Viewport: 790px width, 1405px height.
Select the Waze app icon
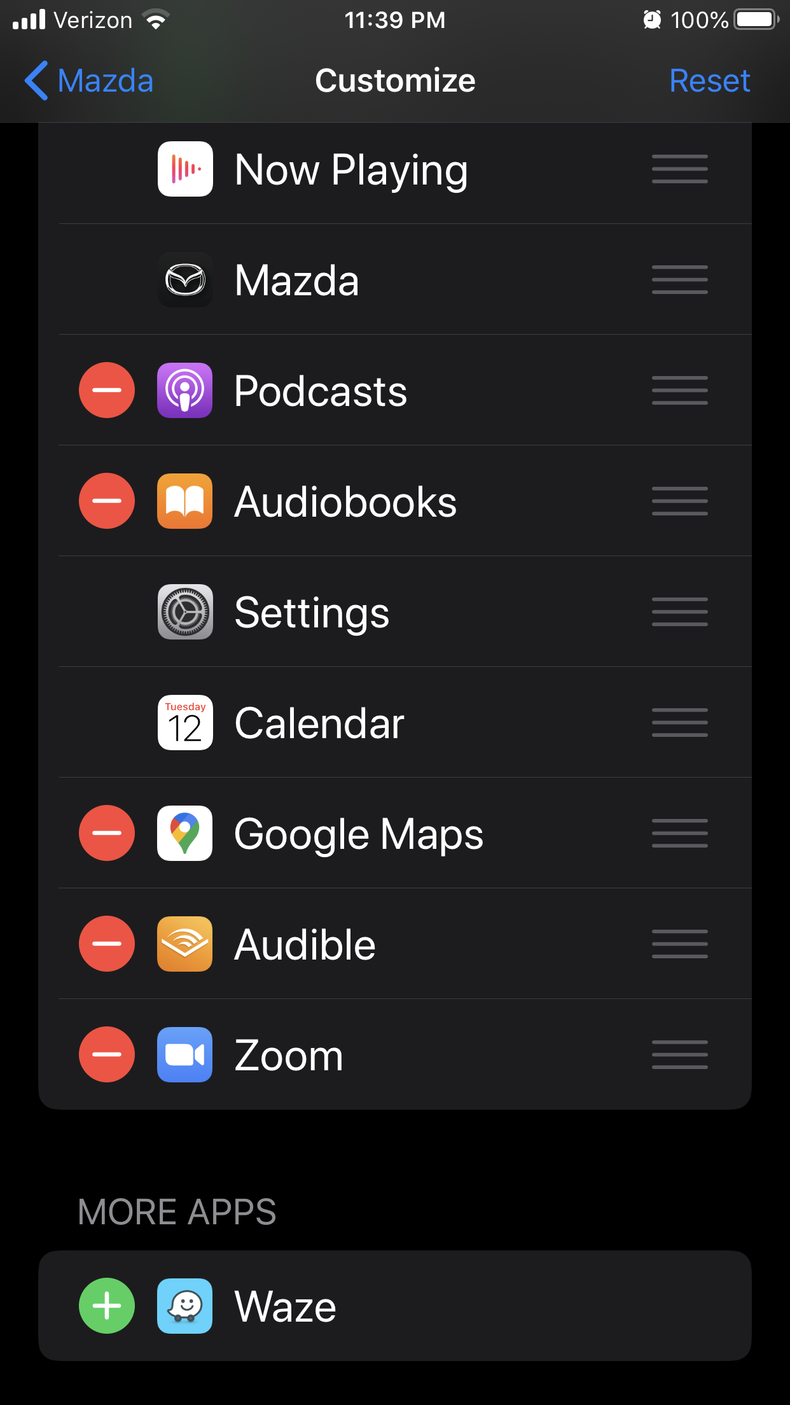[185, 1305]
